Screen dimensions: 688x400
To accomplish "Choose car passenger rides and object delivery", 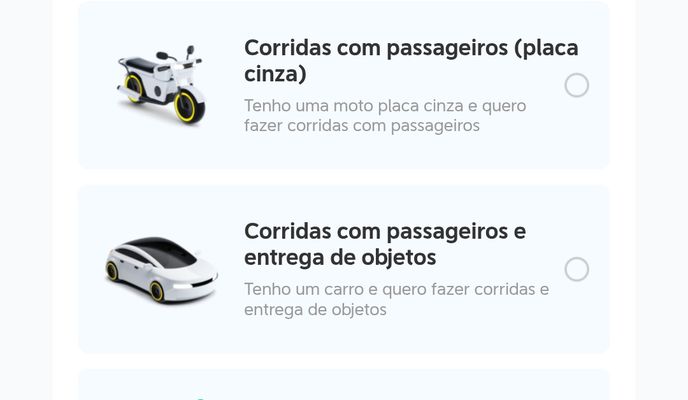I will (x=576, y=269).
